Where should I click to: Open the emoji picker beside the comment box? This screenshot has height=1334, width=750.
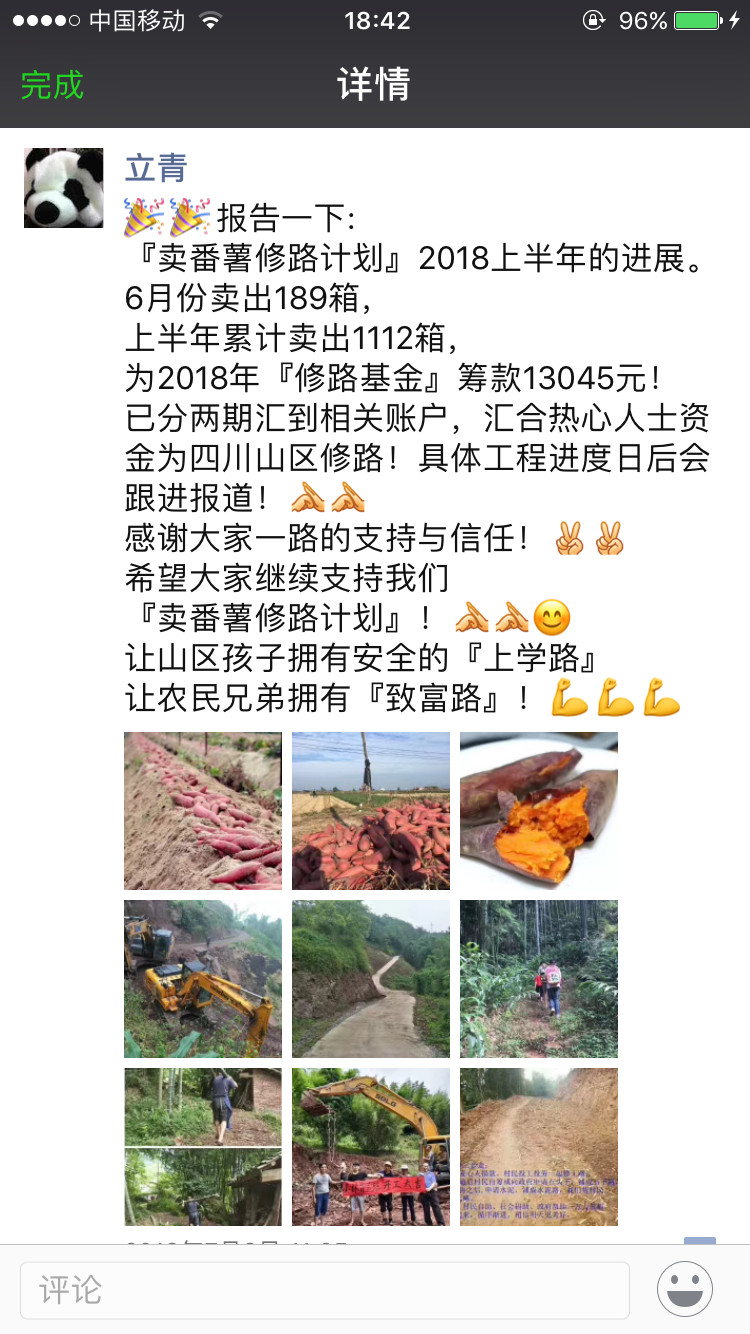coord(685,1290)
